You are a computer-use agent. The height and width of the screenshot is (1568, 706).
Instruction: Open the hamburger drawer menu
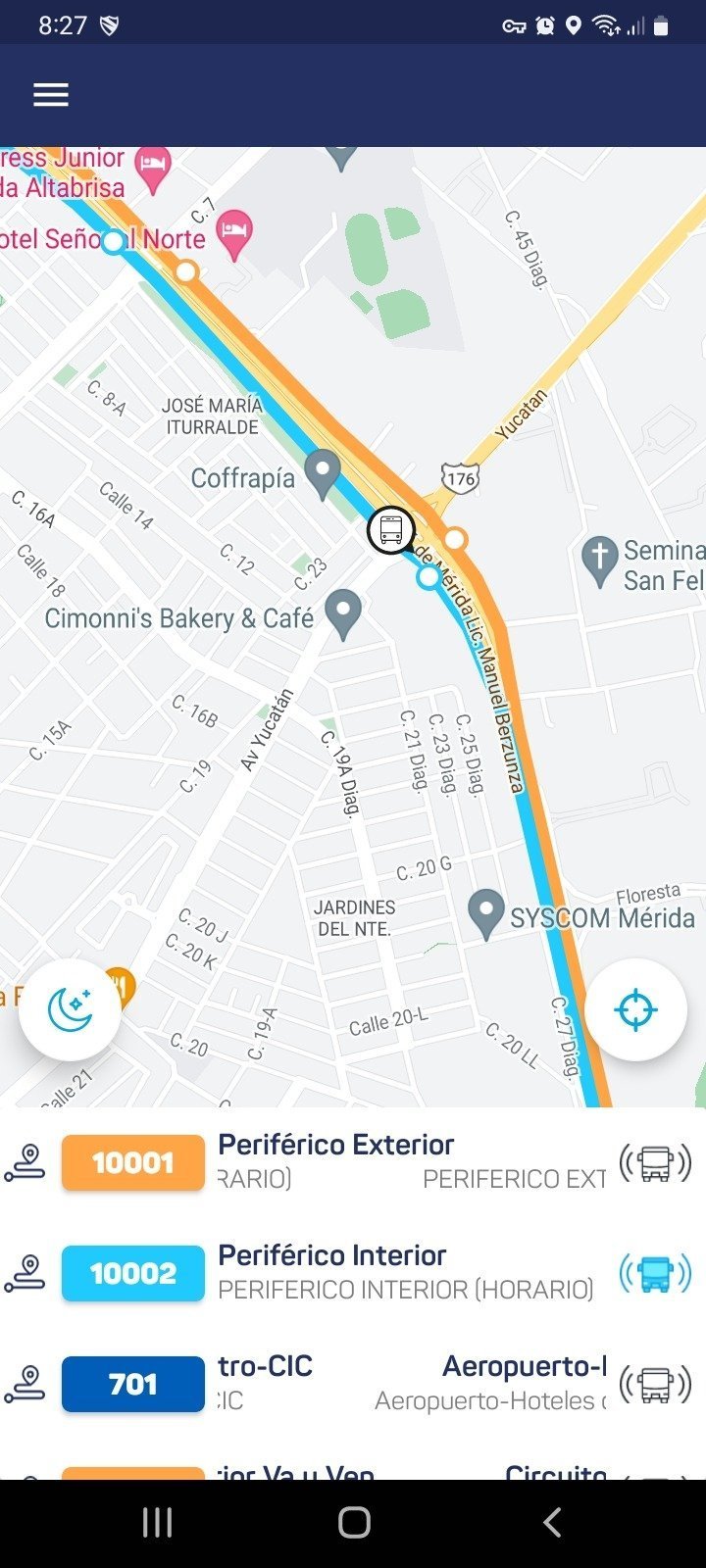51,95
